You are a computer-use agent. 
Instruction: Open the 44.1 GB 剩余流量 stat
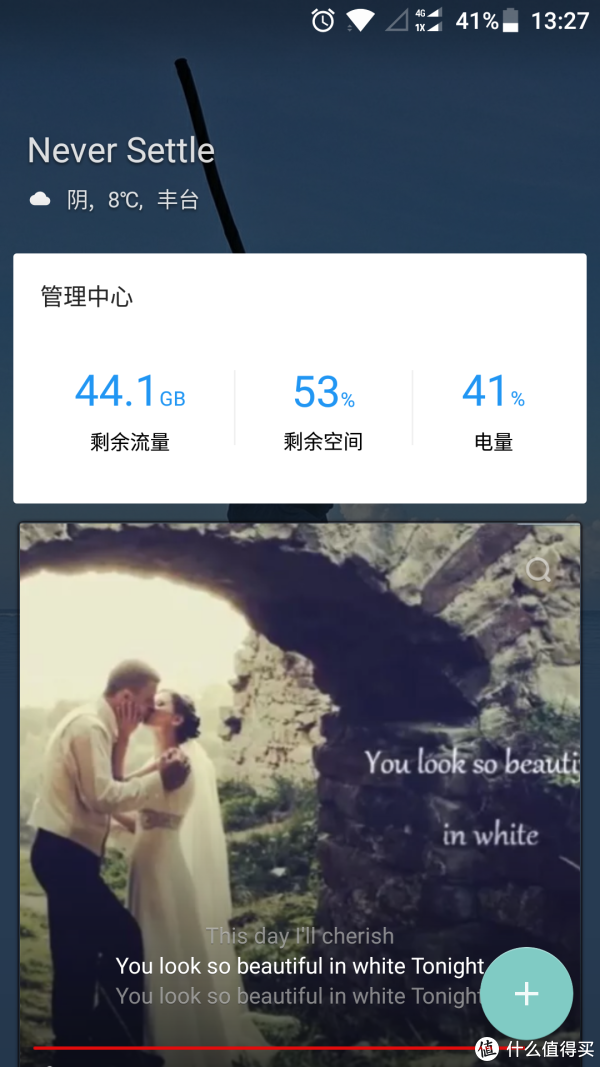point(130,412)
